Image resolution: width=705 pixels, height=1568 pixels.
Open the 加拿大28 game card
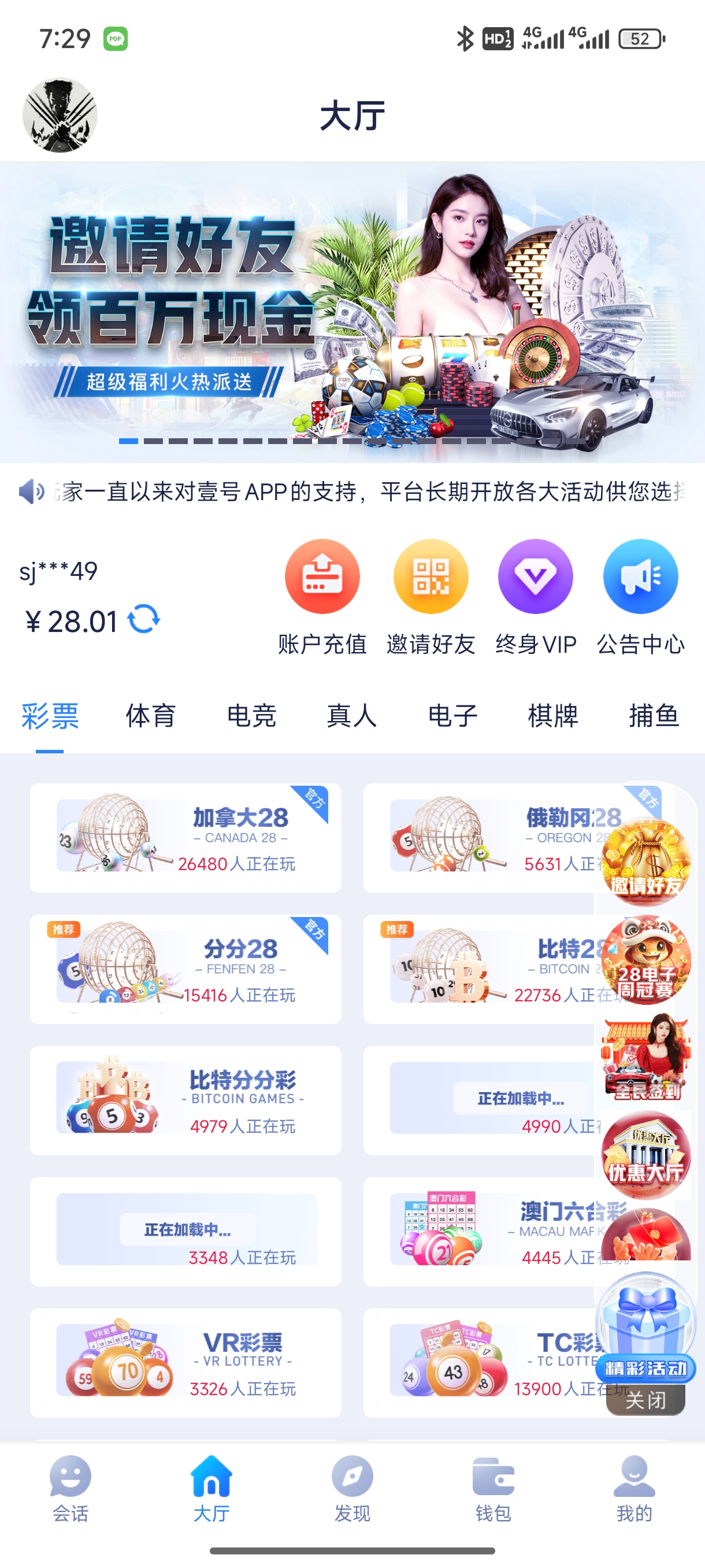185,838
